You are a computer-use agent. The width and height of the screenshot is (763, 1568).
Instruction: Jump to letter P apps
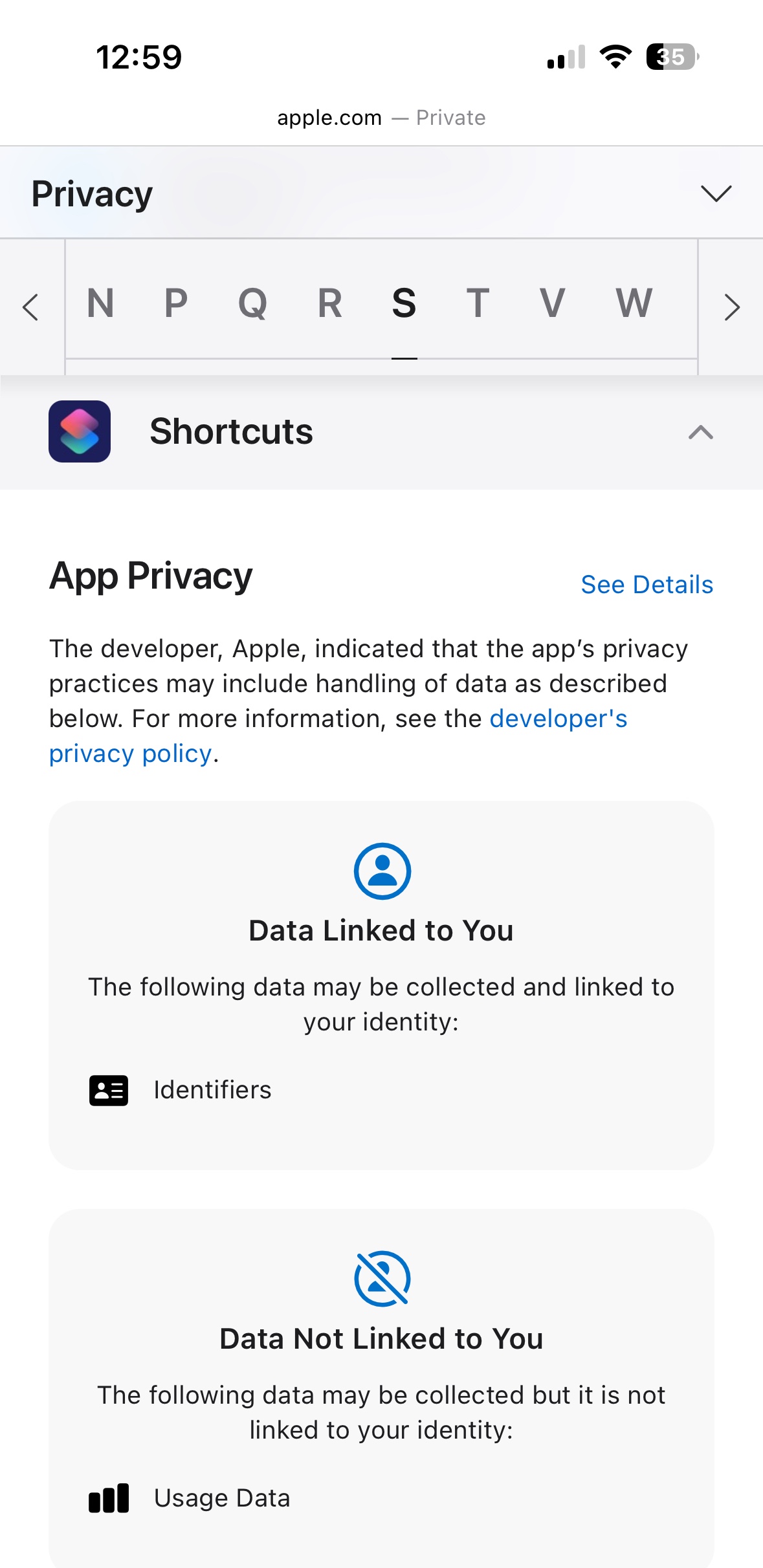176,303
